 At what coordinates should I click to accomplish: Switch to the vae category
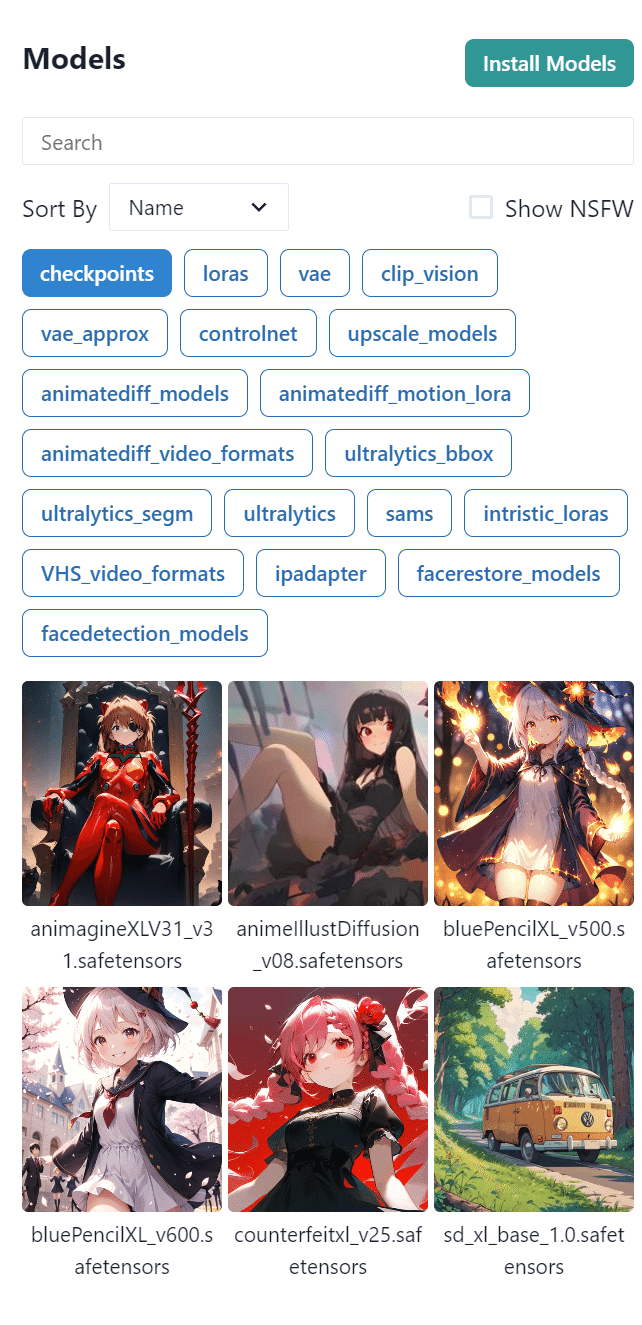click(315, 273)
